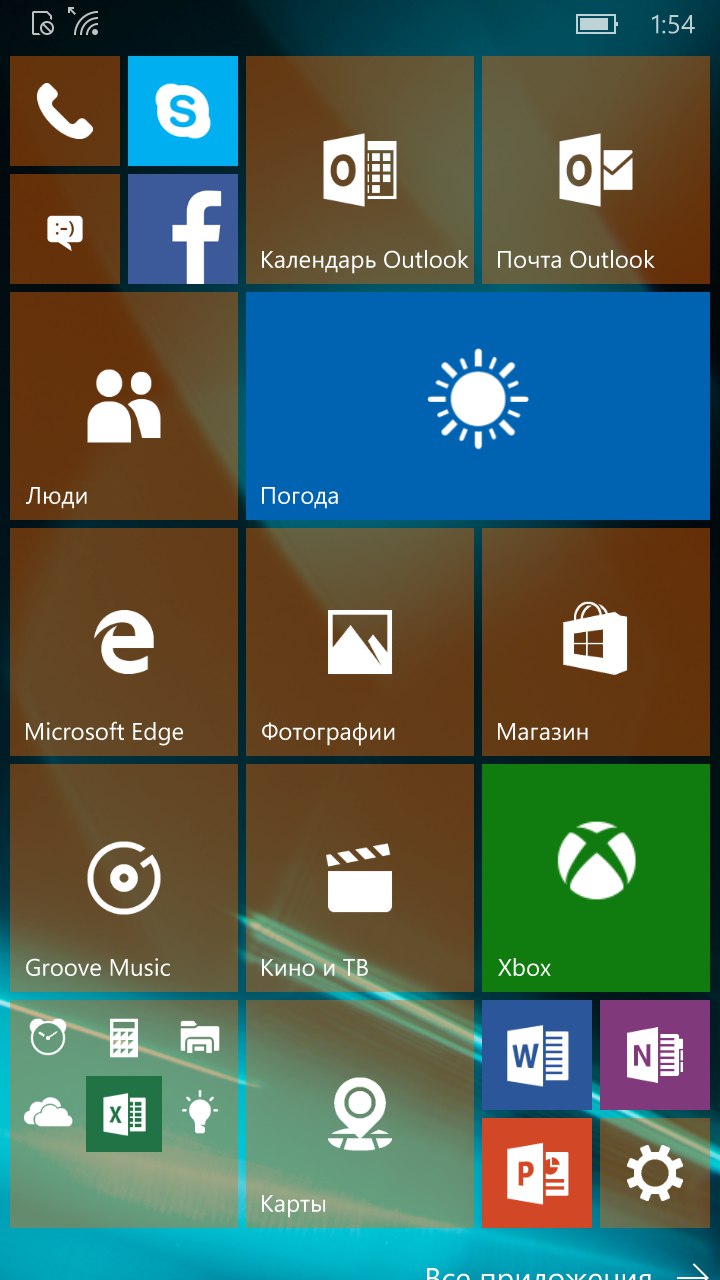Check the weather in Погода tile
Viewport: 720px width, 1280px height.
(478, 406)
